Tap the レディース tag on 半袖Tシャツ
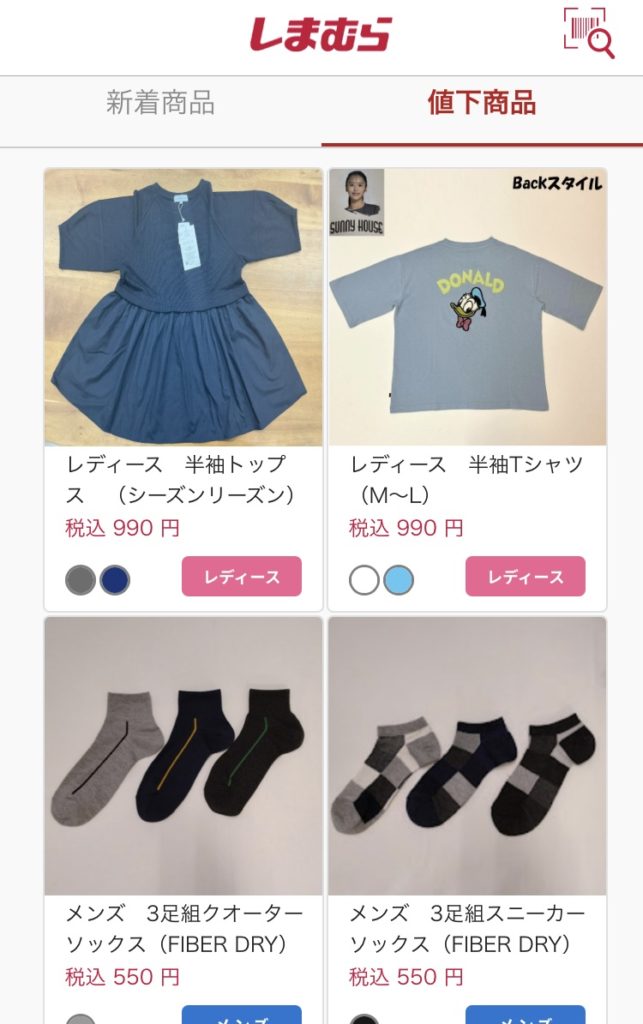 click(x=525, y=577)
